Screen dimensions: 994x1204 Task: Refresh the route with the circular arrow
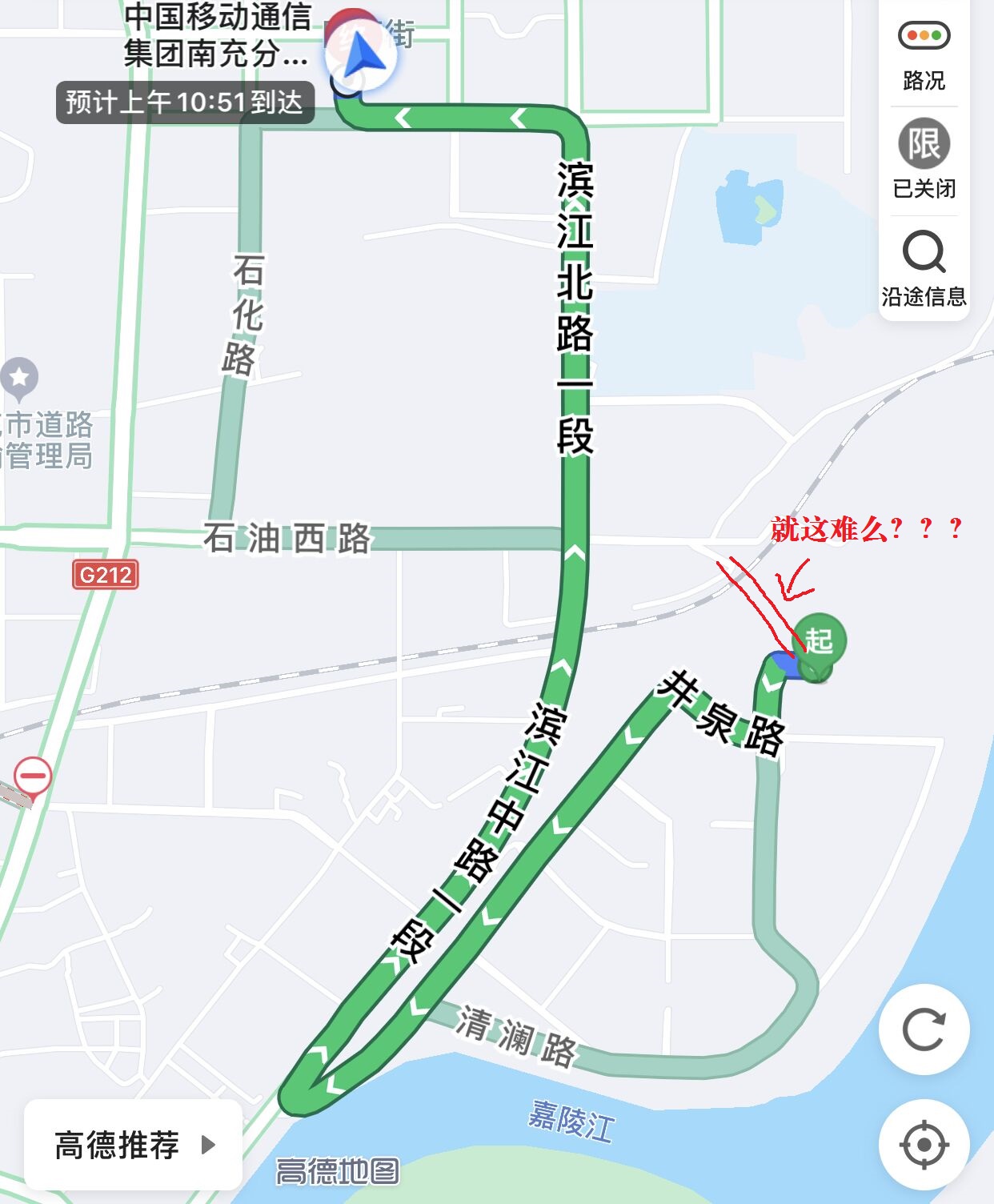tap(924, 1029)
